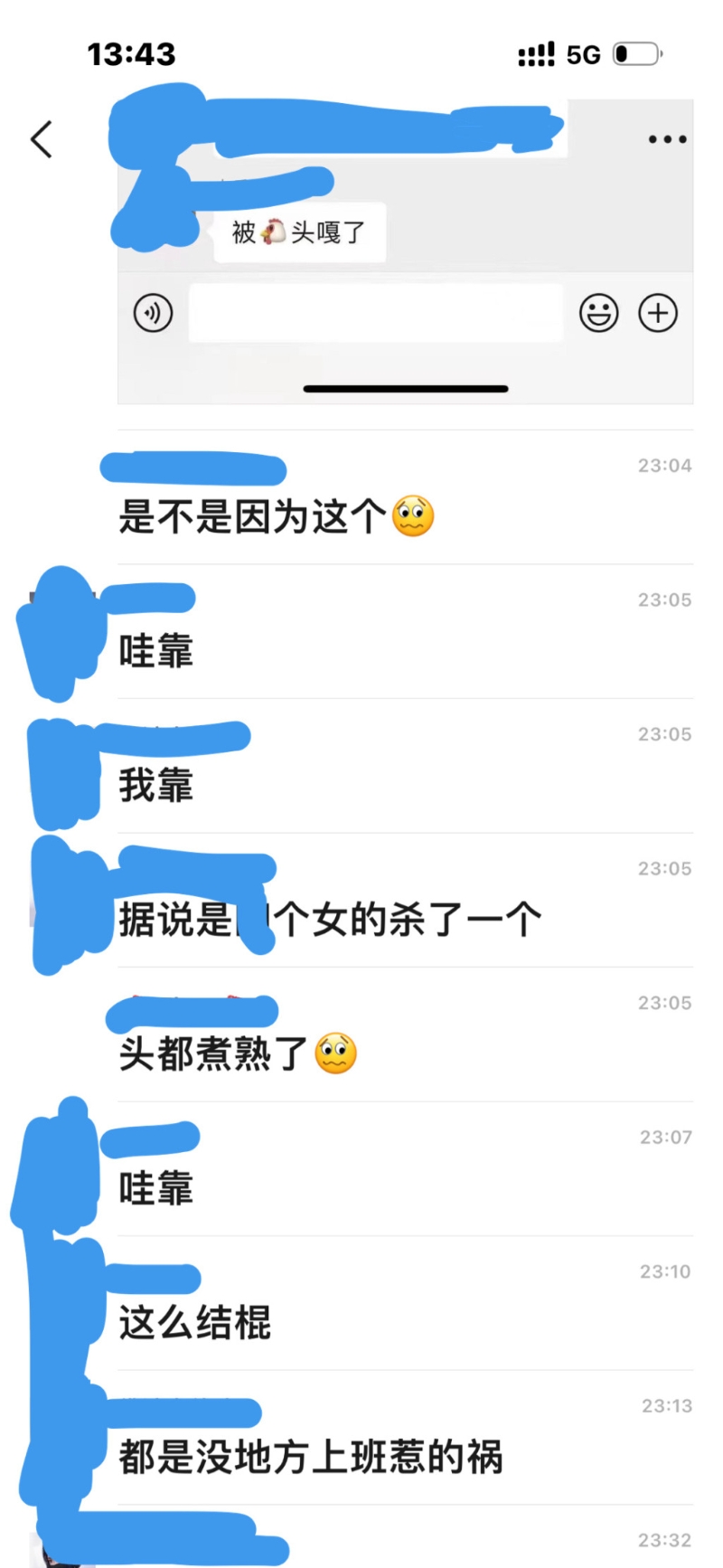
Task: Tap the back chevron to leave the chat
Action: [40, 138]
